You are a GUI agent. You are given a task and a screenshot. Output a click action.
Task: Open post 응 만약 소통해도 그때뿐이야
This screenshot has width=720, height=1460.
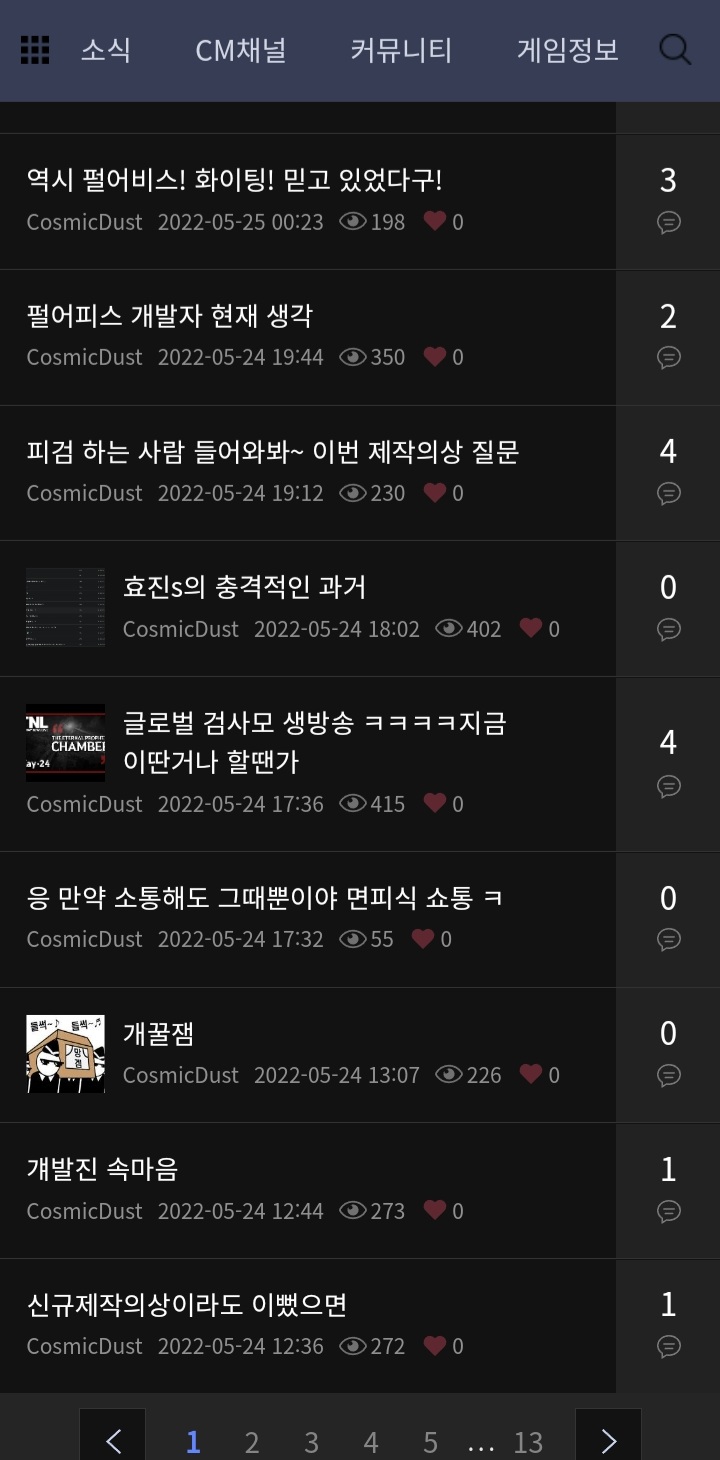point(264,898)
